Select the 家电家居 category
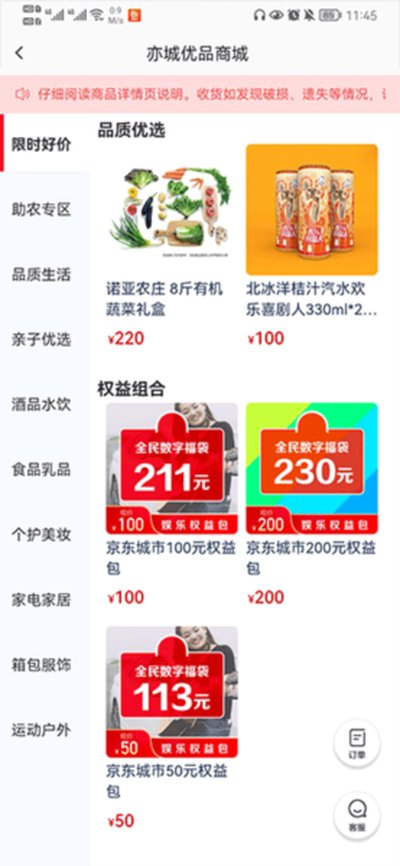400x866 pixels. point(42,599)
